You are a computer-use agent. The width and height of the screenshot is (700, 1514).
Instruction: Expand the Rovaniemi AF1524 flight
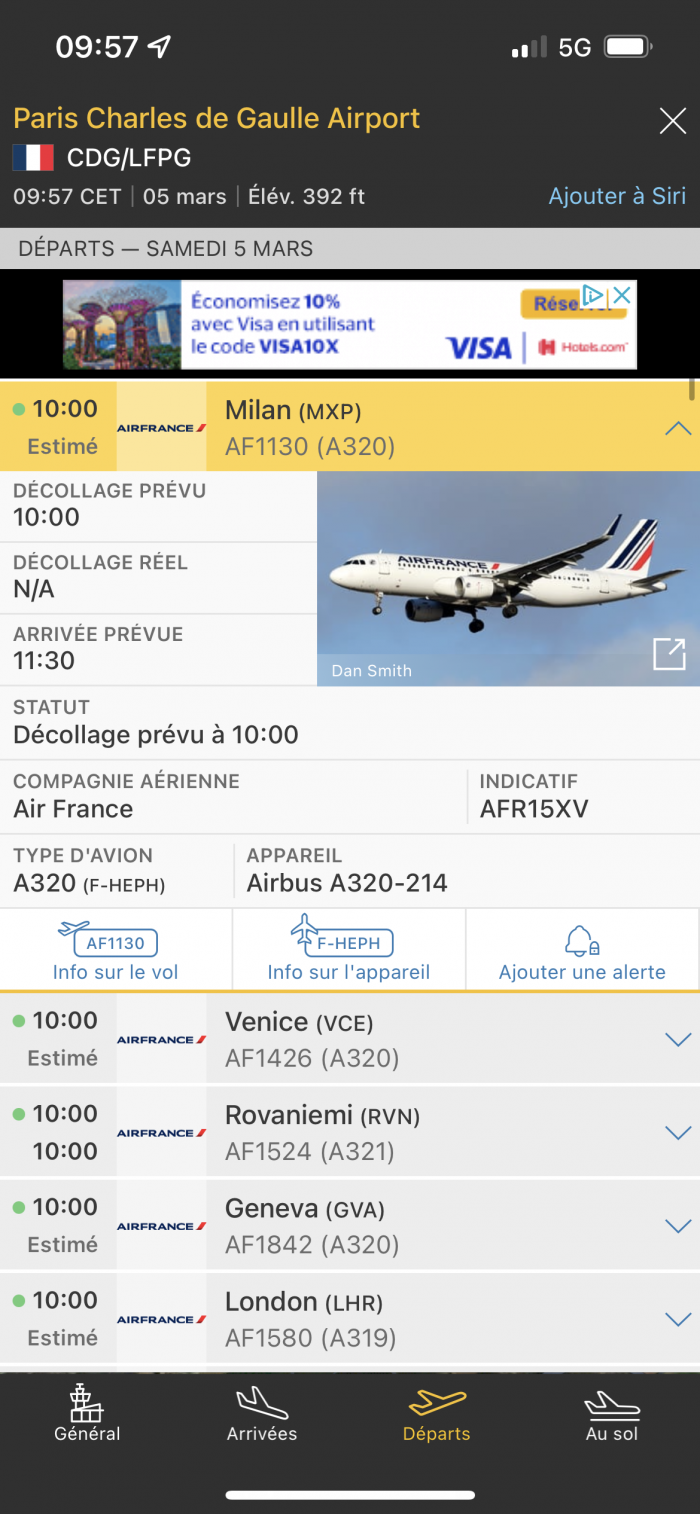click(678, 1133)
